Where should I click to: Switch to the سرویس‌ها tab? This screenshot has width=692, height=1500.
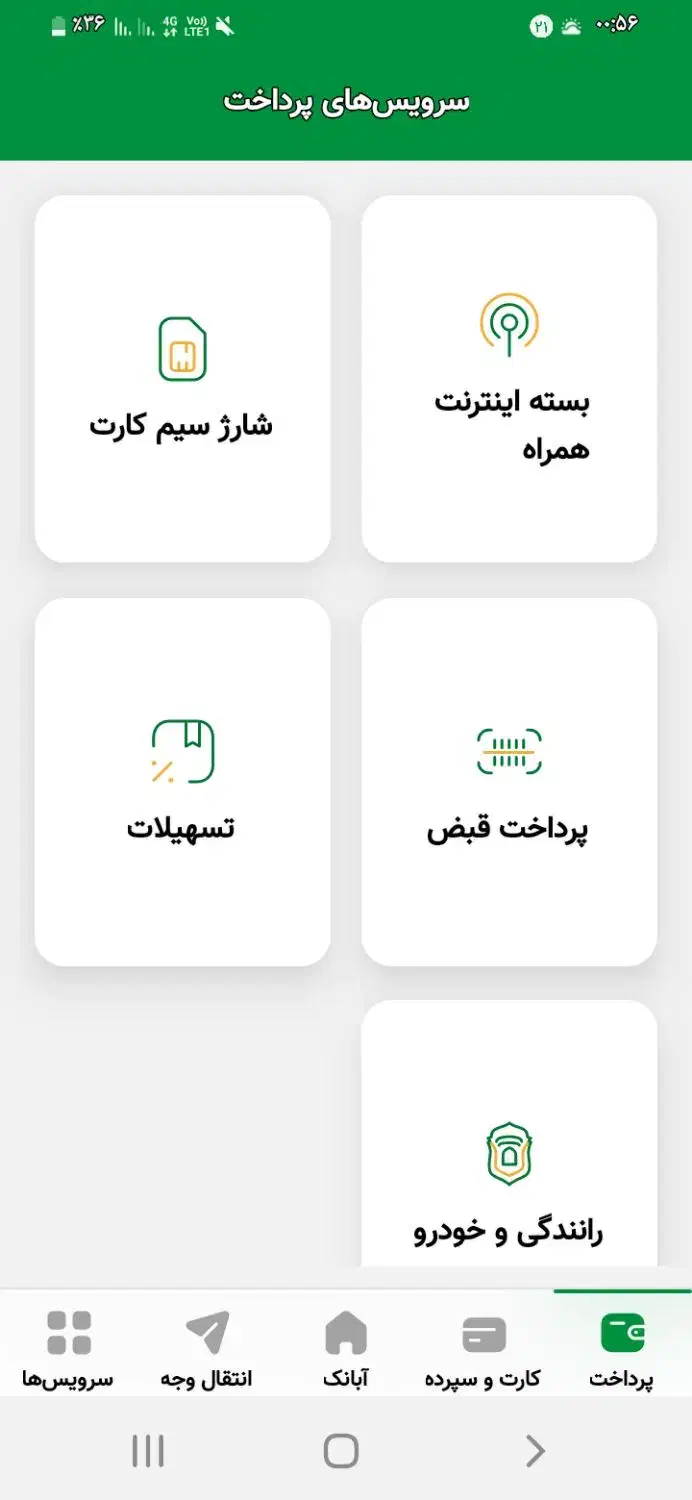coord(68,1348)
